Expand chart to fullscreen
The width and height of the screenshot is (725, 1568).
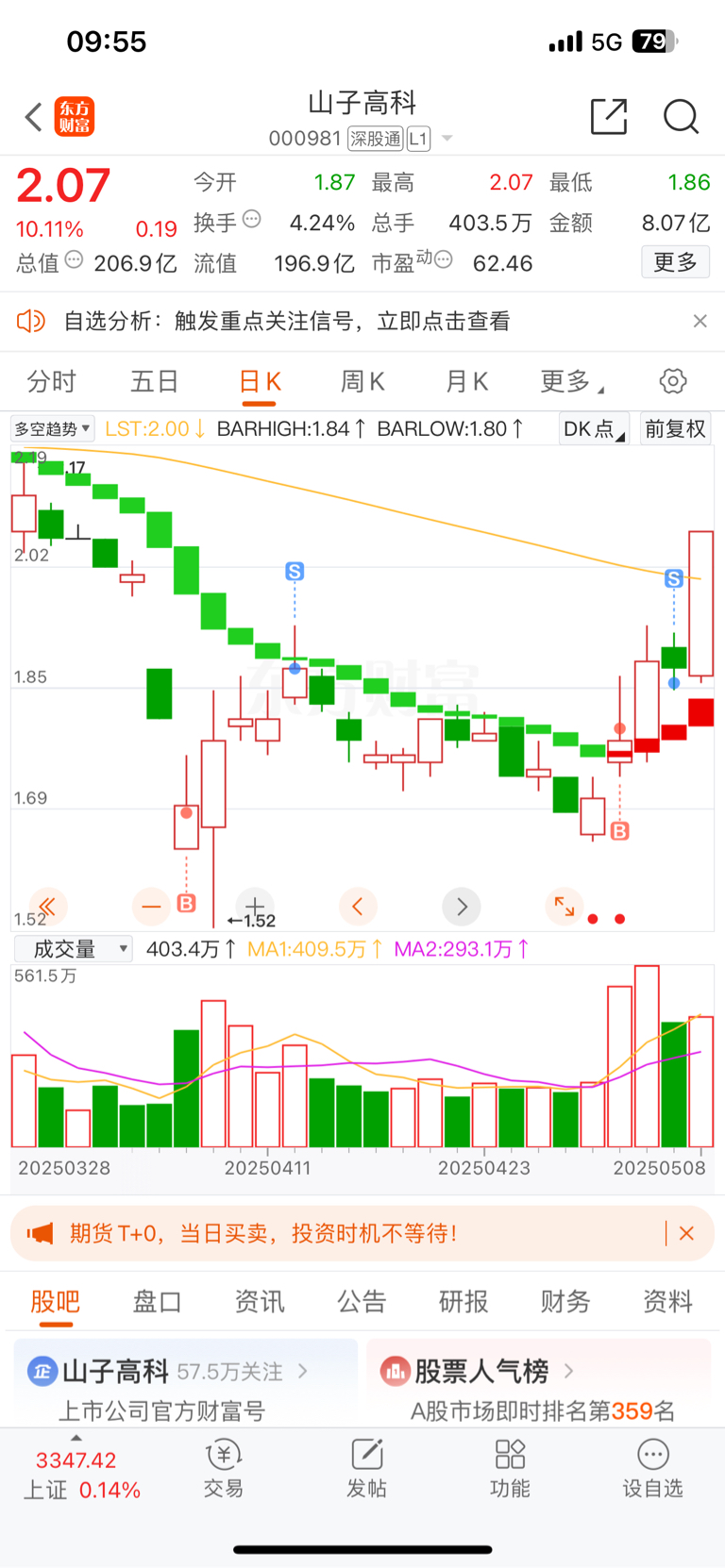(565, 907)
